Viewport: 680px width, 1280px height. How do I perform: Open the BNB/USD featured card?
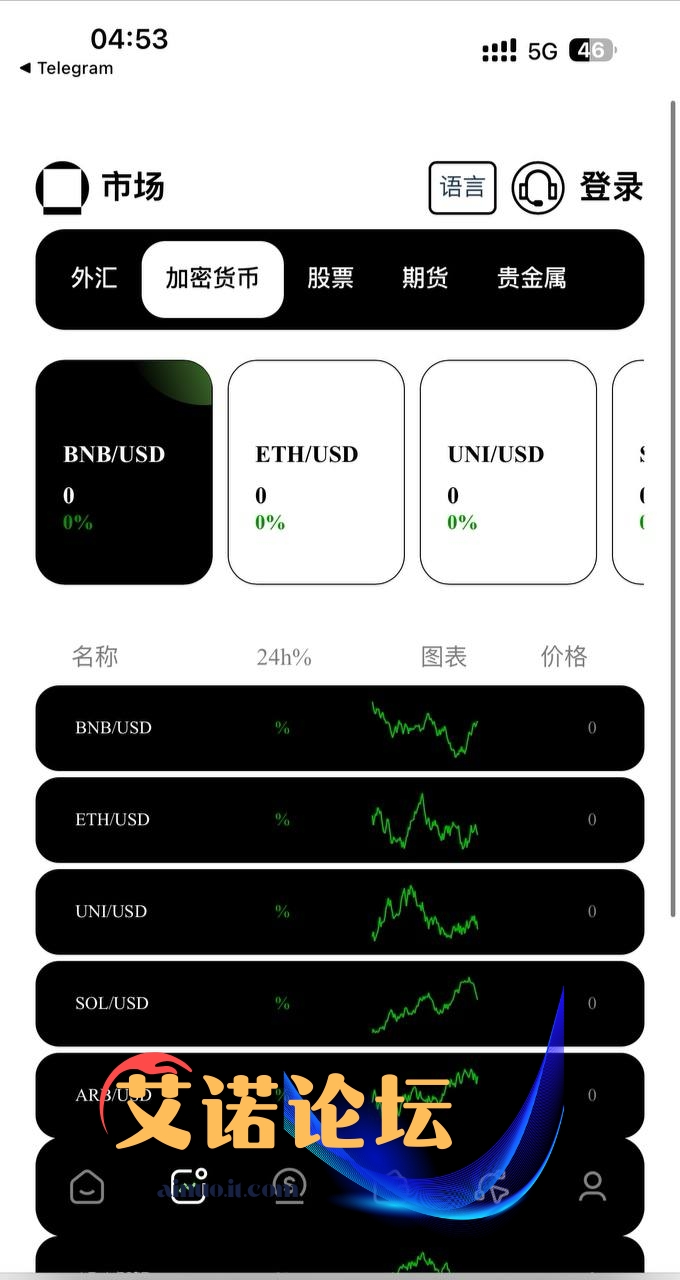tap(124, 472)
